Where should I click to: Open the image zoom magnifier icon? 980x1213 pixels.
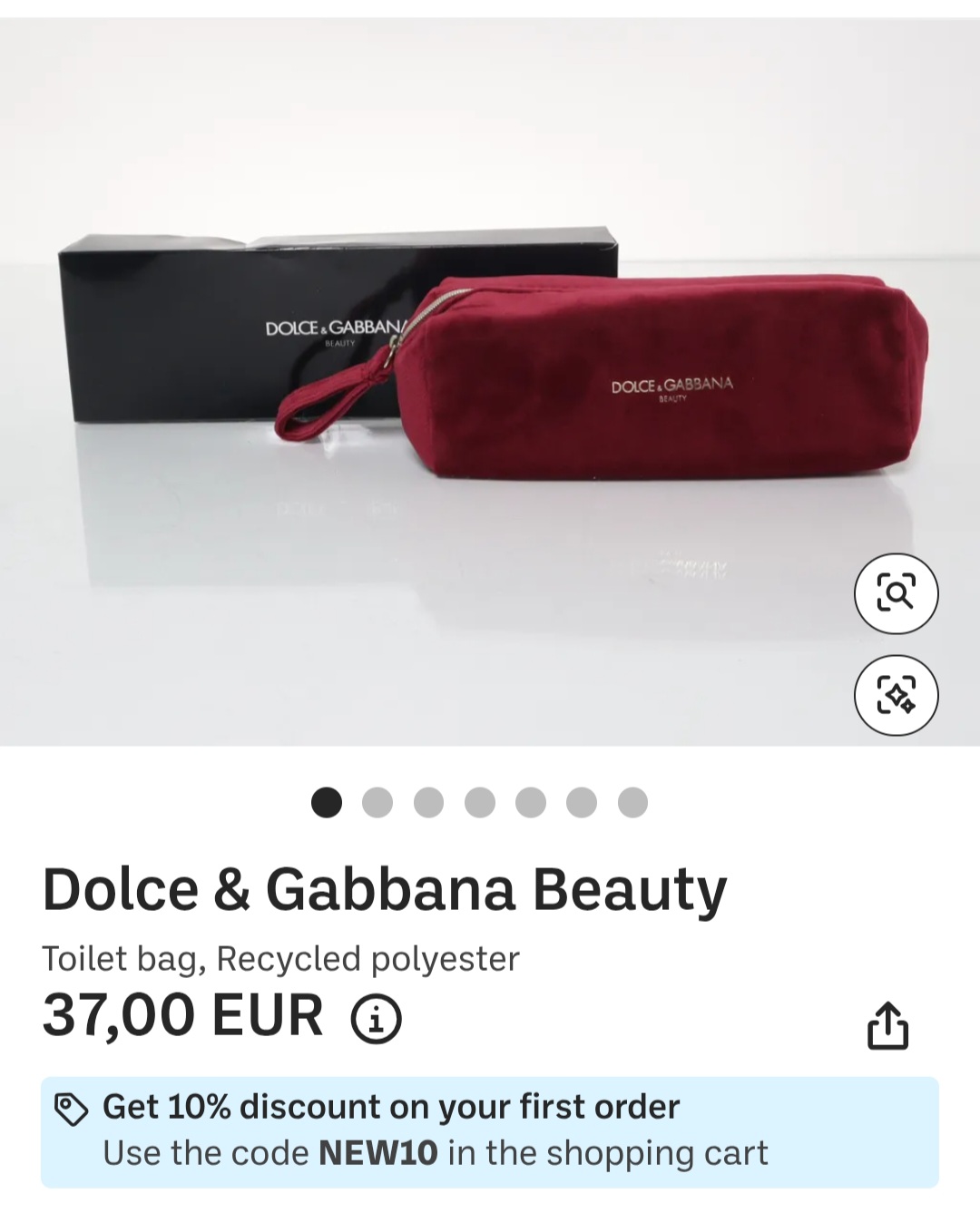(896, 593)
